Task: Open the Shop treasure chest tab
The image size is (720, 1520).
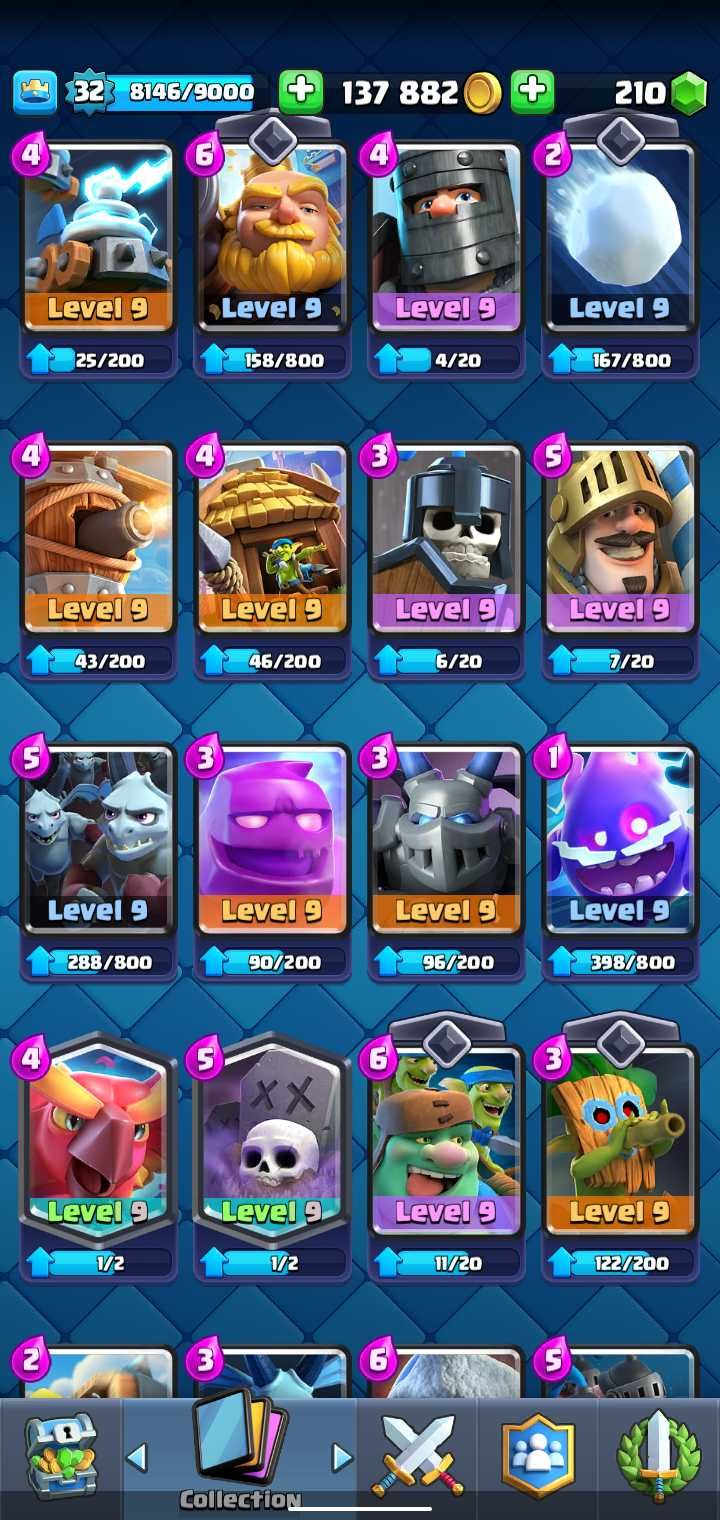Action: [60, 1457]
